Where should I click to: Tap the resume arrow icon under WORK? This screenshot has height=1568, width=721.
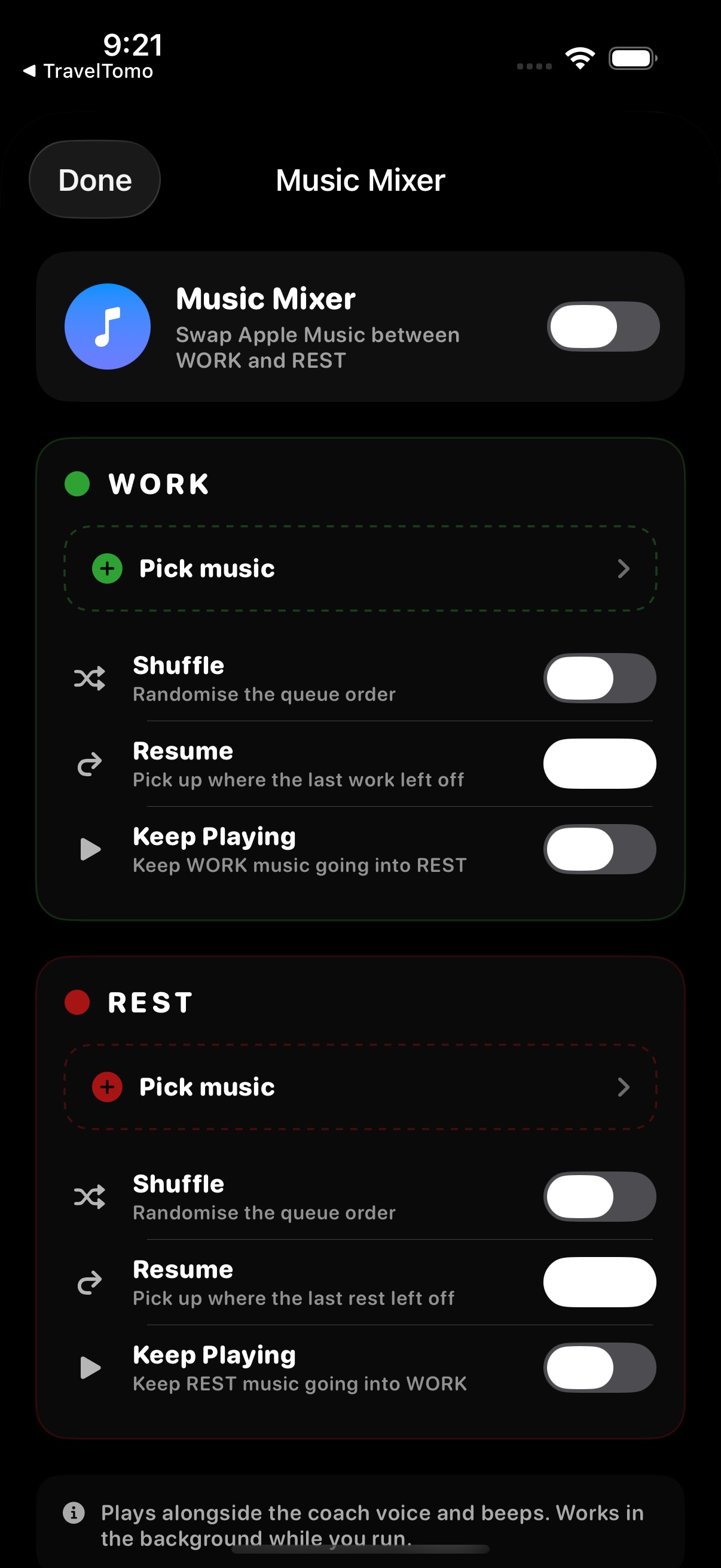(x=89, y=763)
